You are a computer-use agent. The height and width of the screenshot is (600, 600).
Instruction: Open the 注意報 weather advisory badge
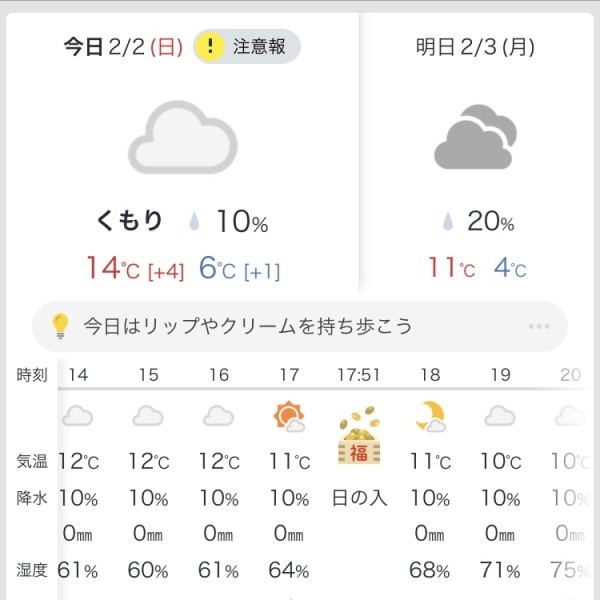pos(246,46)
